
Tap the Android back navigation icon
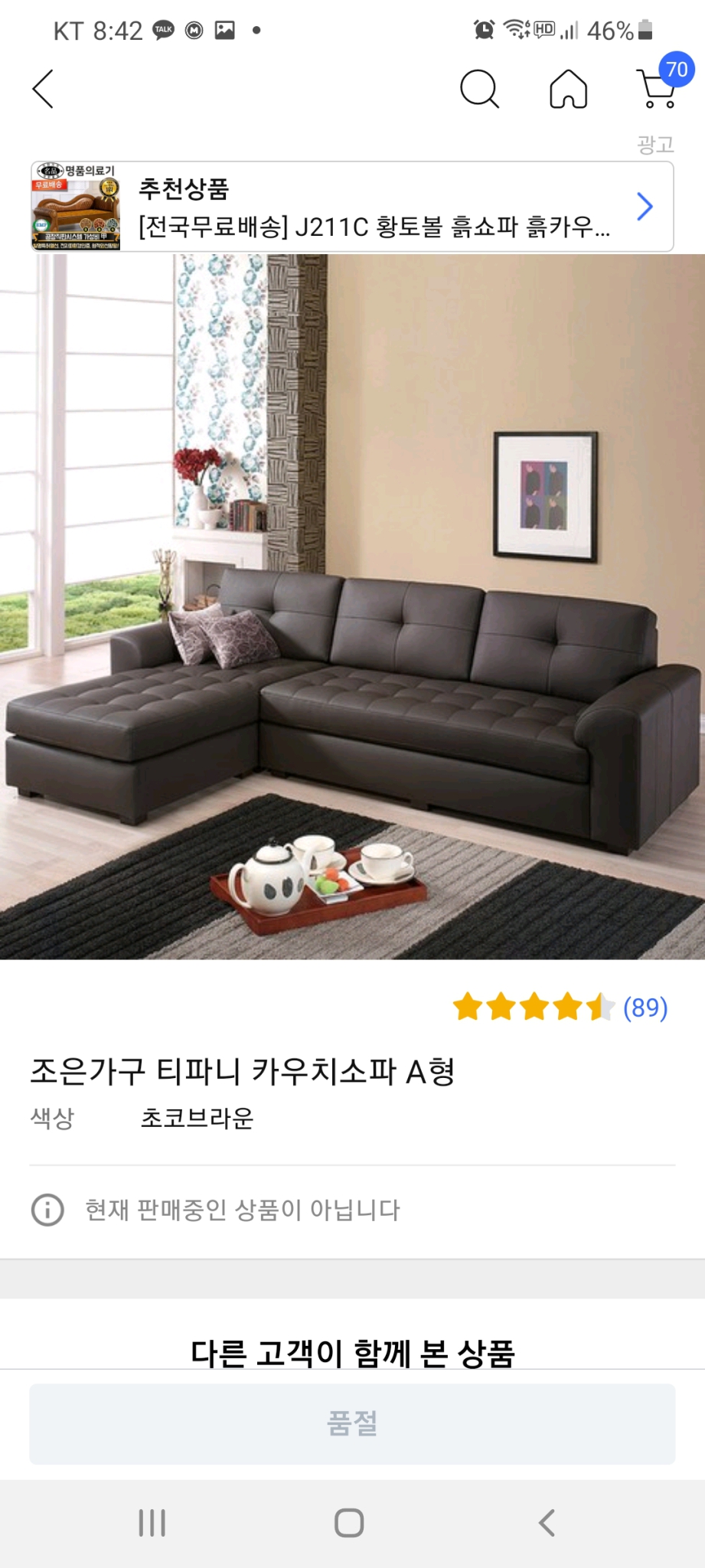click(547, 1522)
